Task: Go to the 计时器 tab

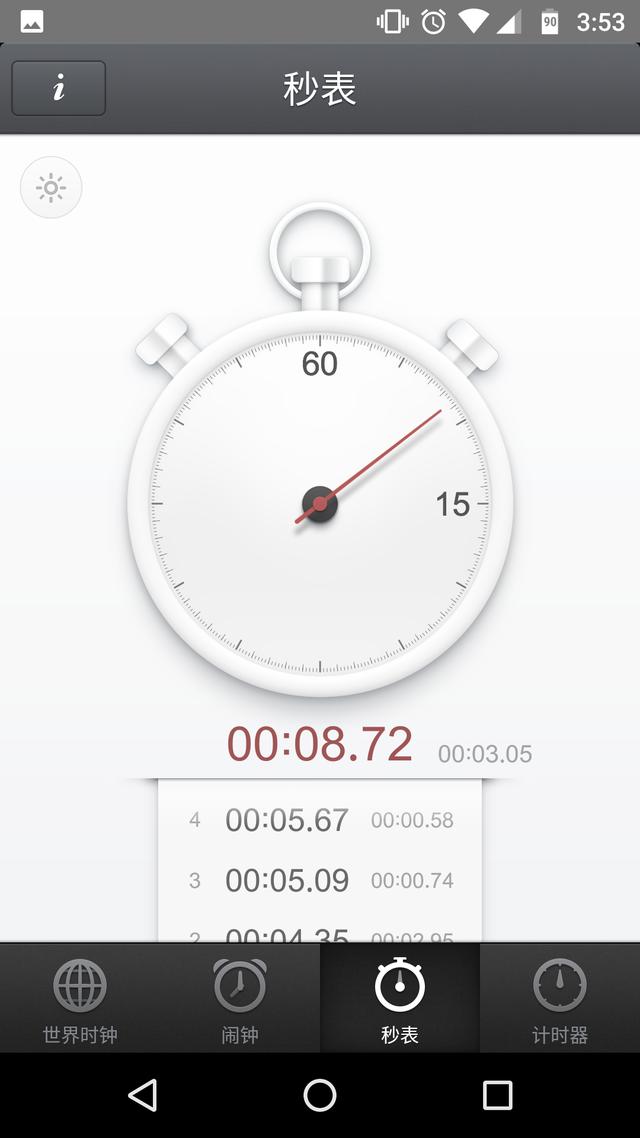Action: pyautogui.click(x=560, y=998)
